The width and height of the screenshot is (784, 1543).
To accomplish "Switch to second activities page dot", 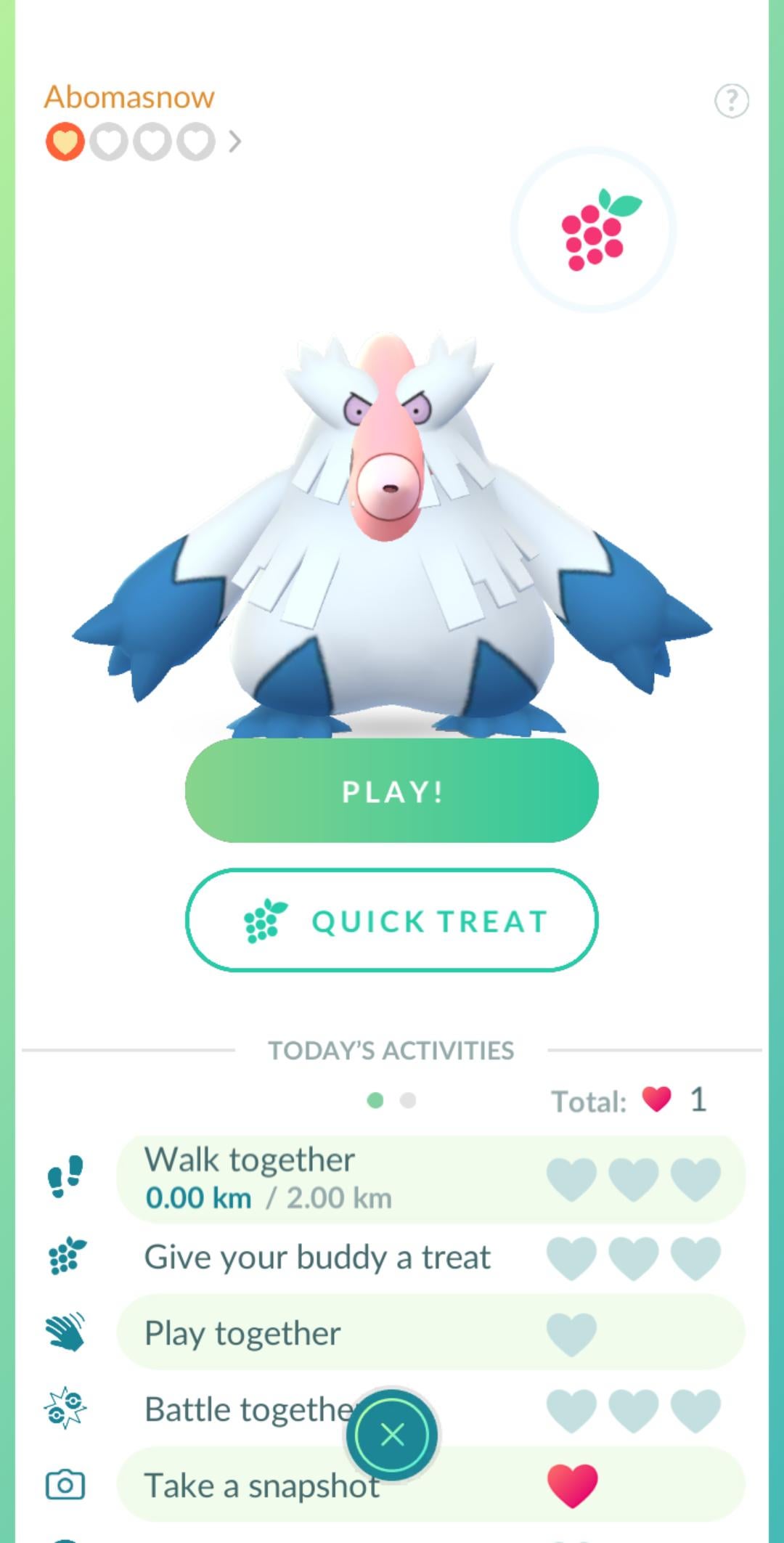I will coord(408,1100).
